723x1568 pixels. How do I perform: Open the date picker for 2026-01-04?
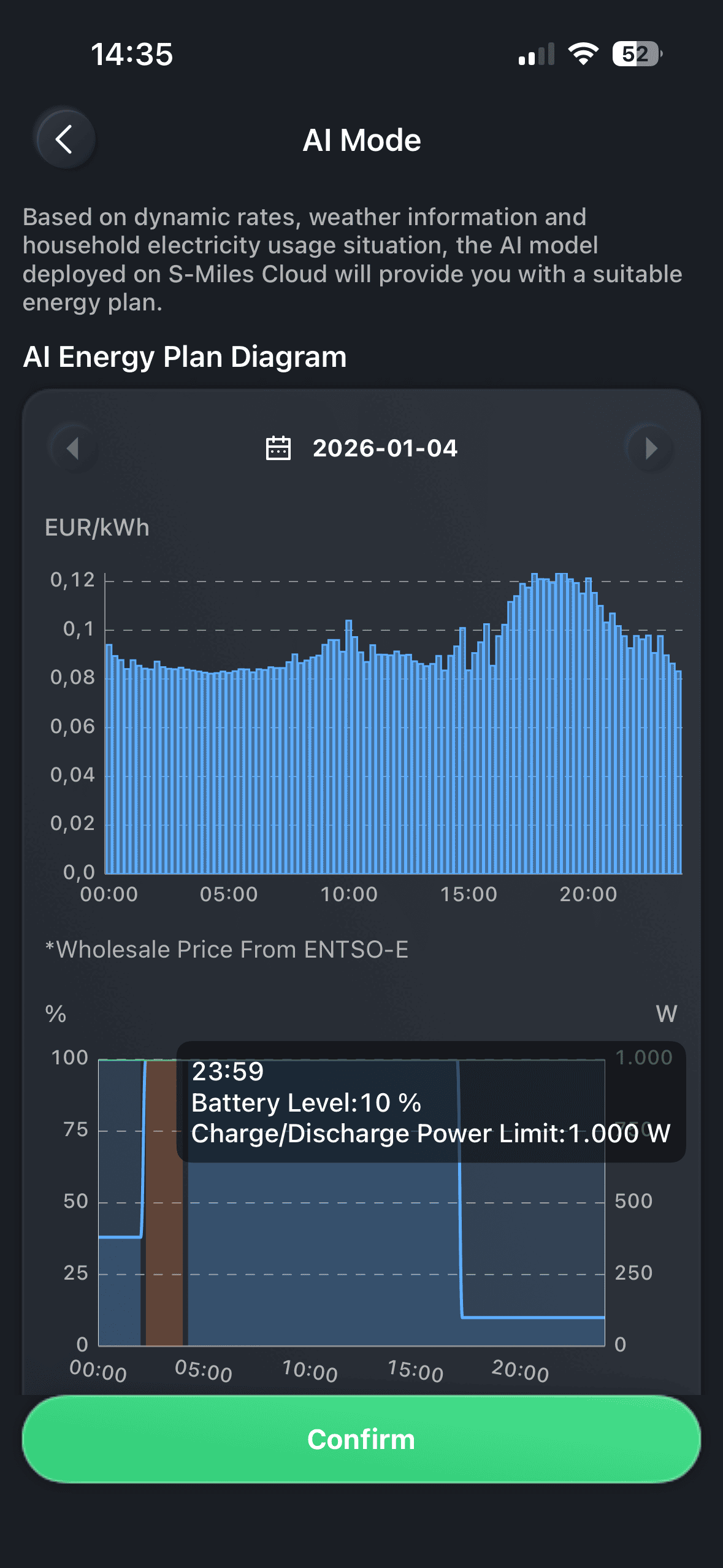(x=362, y=448)
